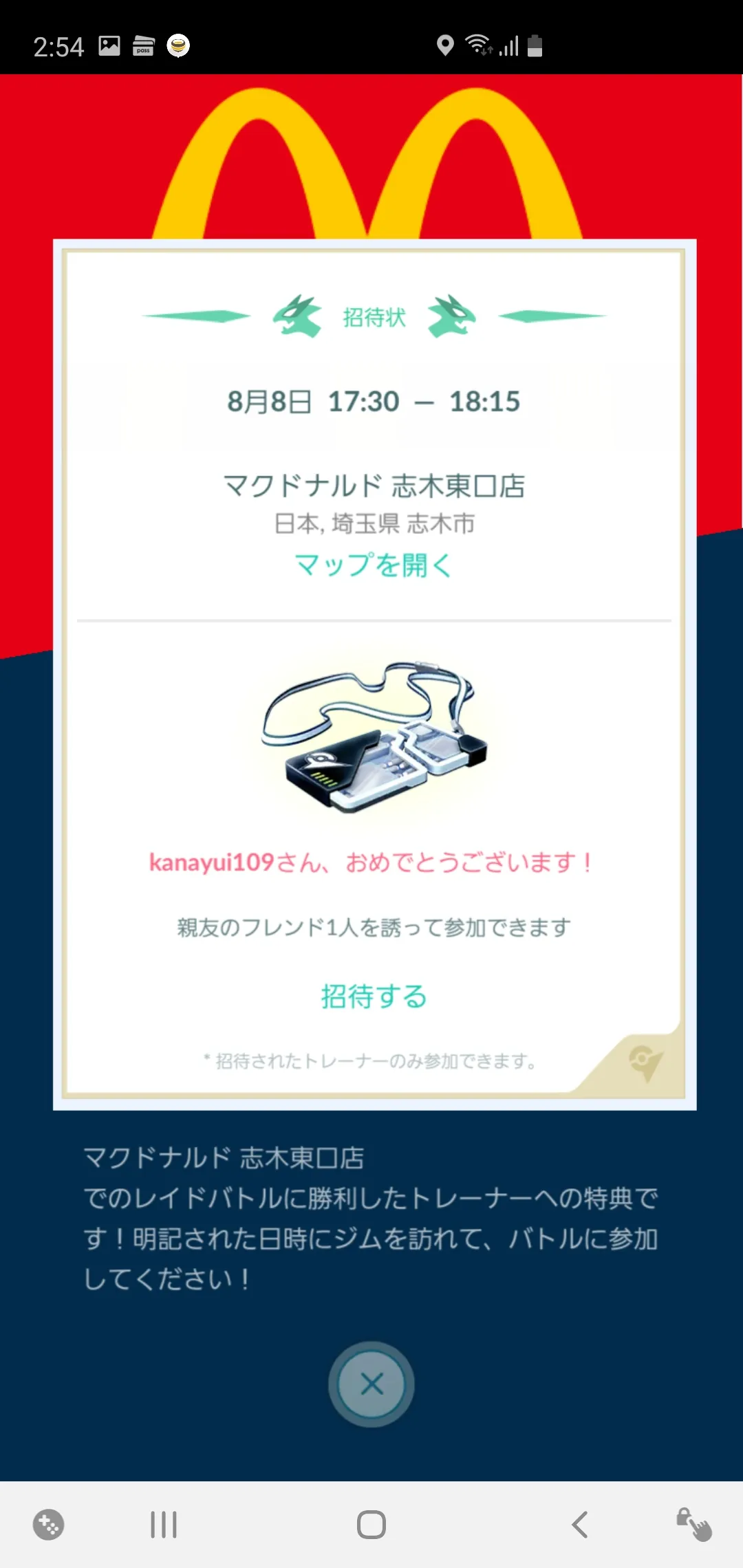Open the game tools icon in the navigation bar
This screenshot has height=1568, width=743.
(x=49, y=1525)
